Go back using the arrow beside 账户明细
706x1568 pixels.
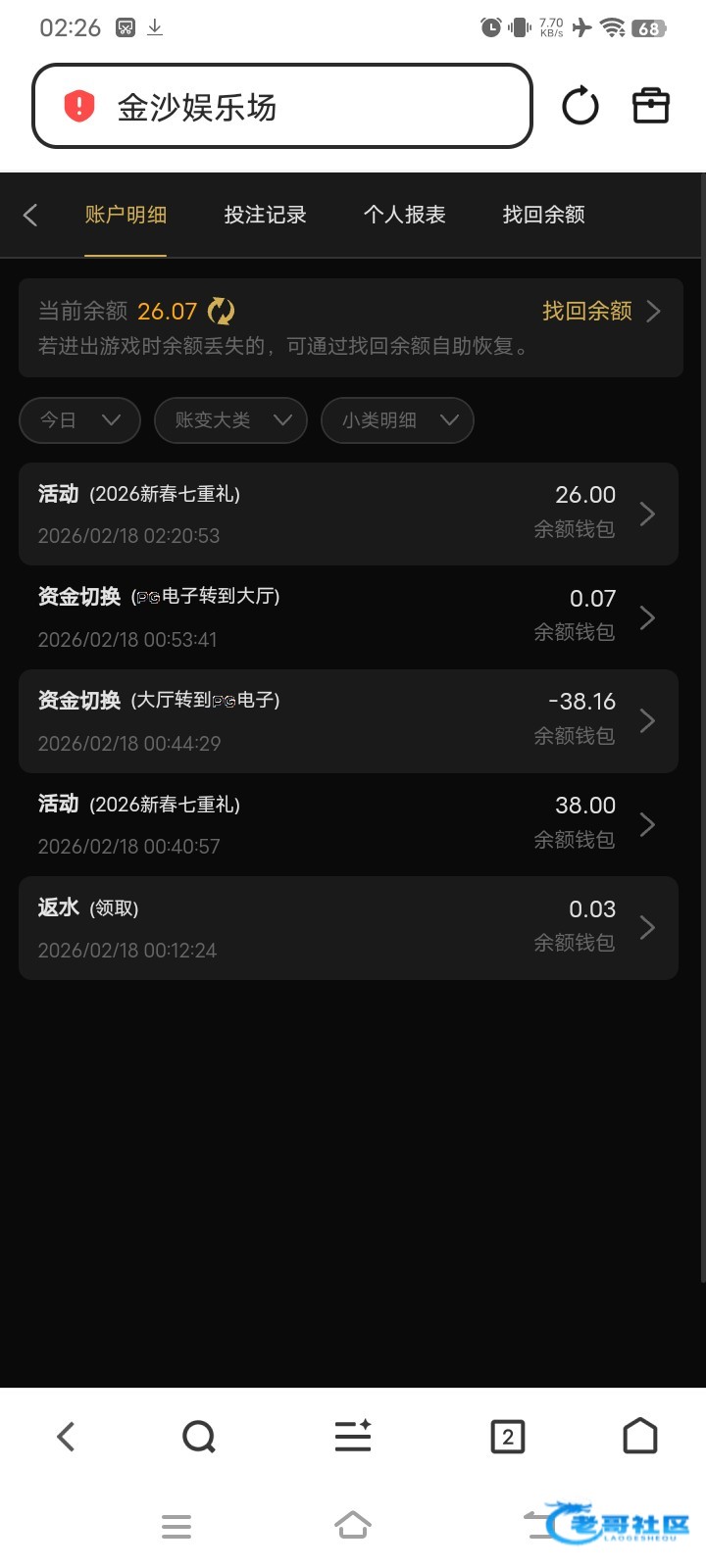click(x=30, y=215)
